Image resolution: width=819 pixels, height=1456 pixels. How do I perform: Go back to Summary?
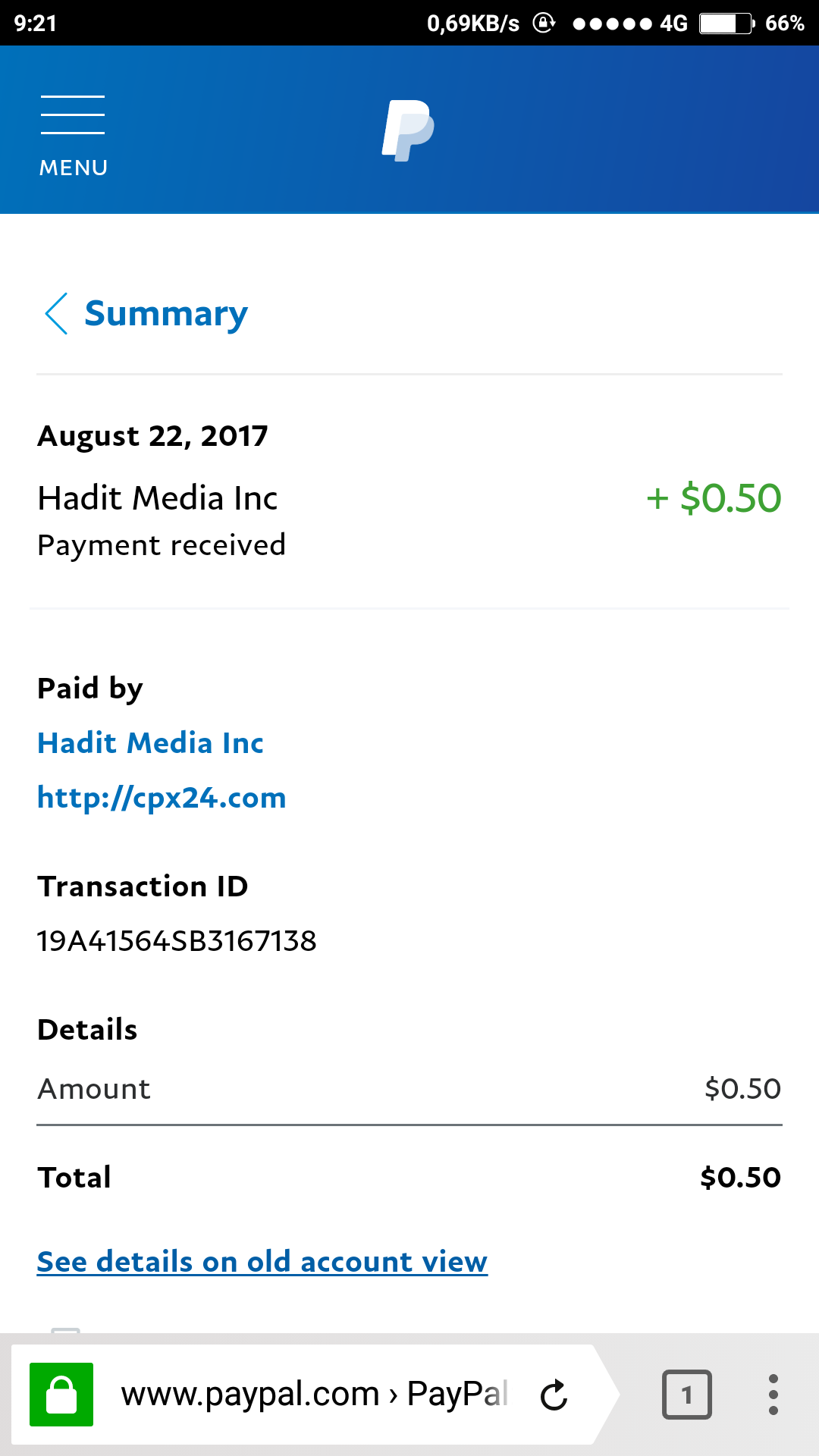pyautogui.click(x=146, y=313)
